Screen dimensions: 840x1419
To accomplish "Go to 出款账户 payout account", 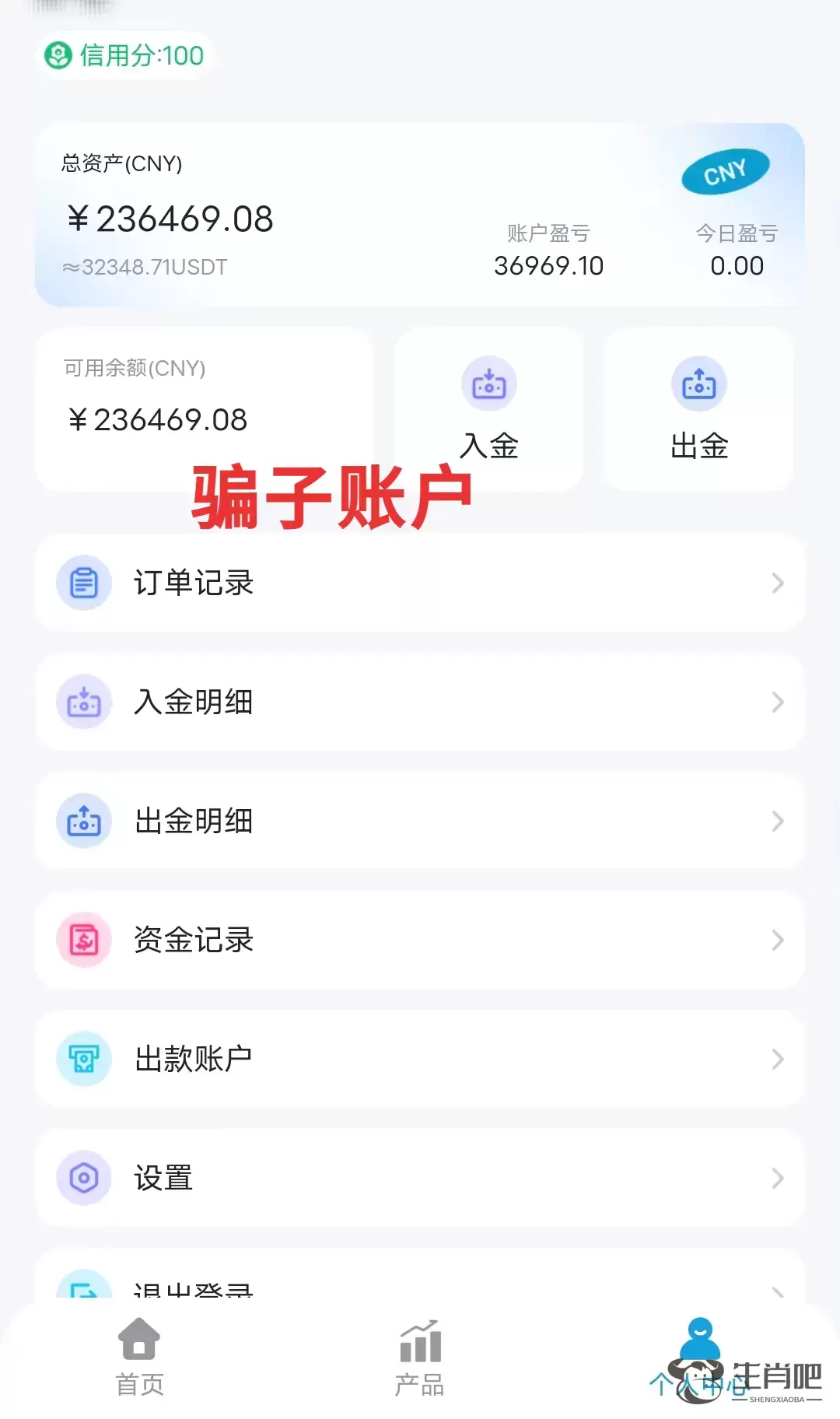I will (x=420, y=1059).
